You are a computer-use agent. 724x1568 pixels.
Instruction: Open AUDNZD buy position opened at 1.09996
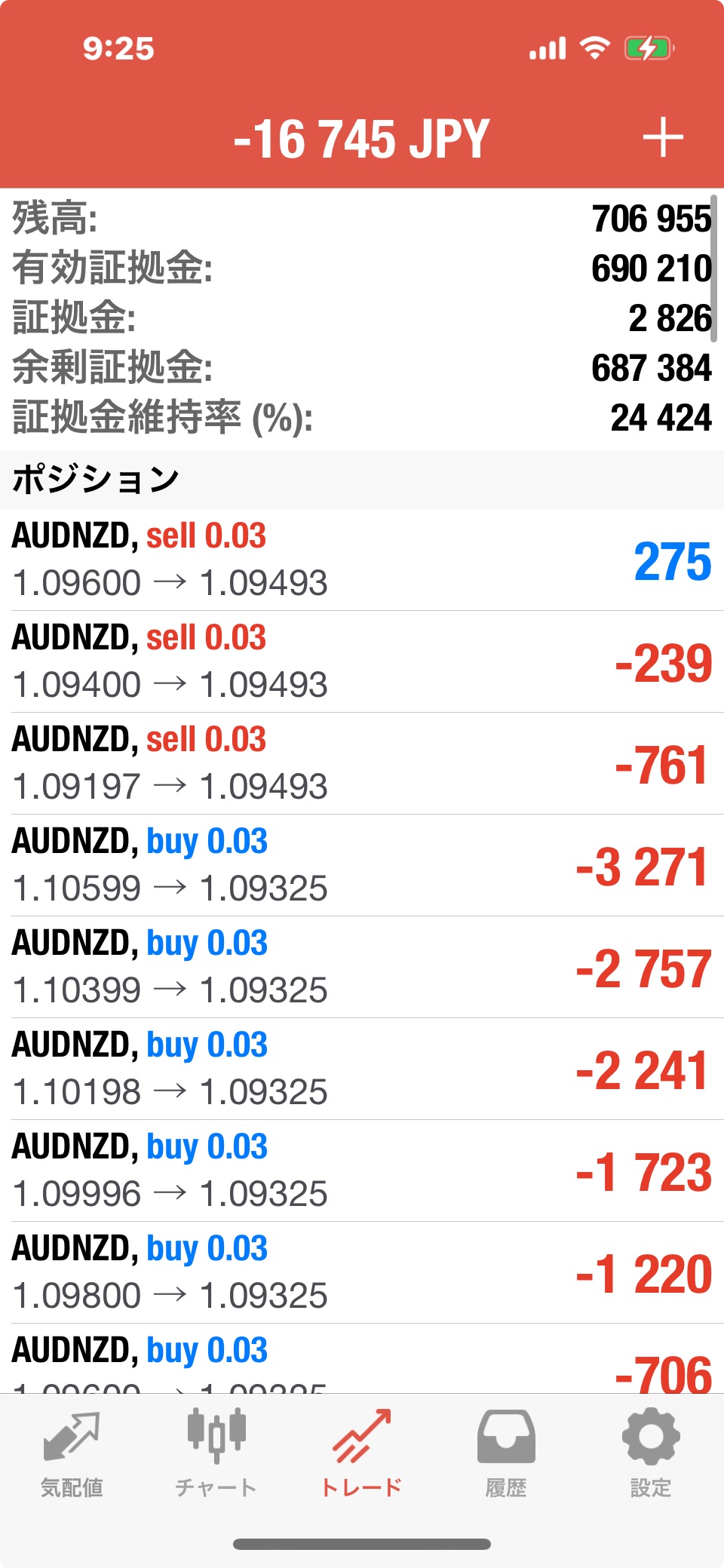362,1171
